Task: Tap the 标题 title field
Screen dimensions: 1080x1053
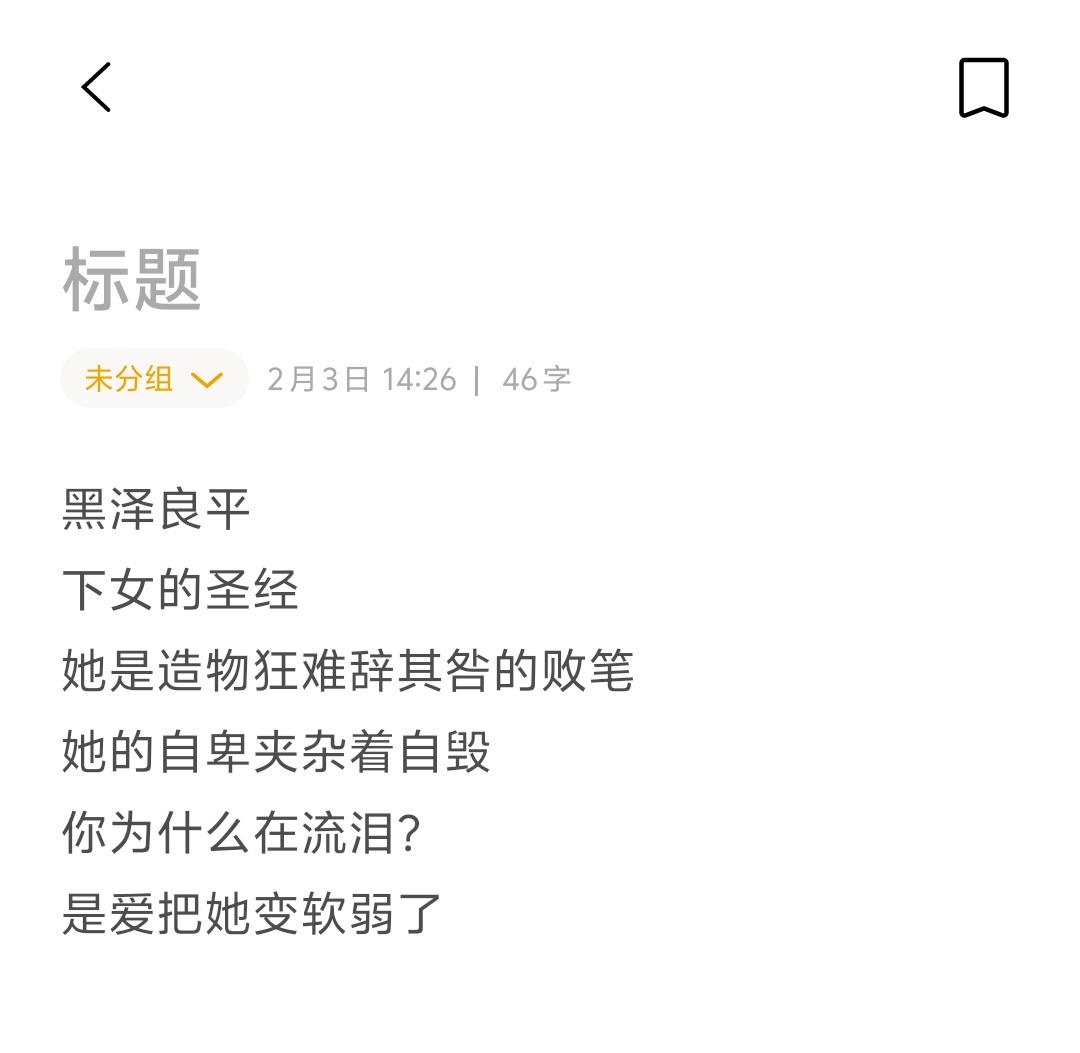Action: click(133, 281)
